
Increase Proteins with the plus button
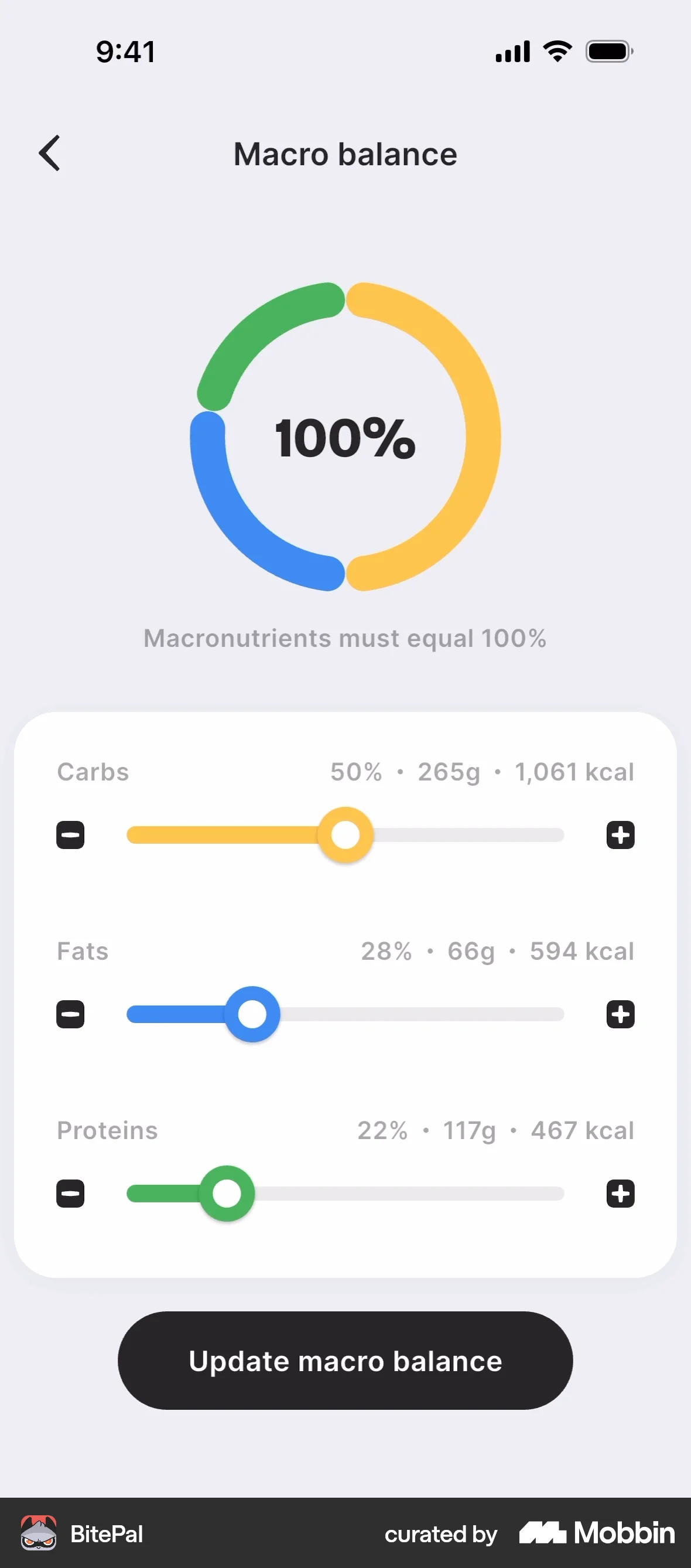620,1193
